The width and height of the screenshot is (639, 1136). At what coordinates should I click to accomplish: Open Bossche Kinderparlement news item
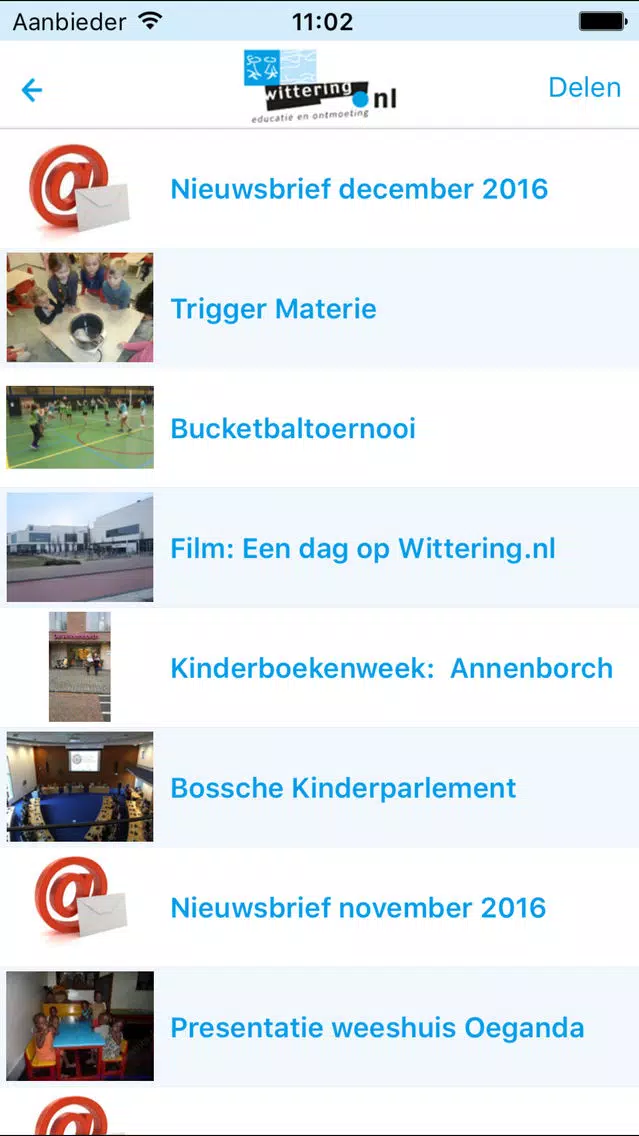(x=320, y=788)
